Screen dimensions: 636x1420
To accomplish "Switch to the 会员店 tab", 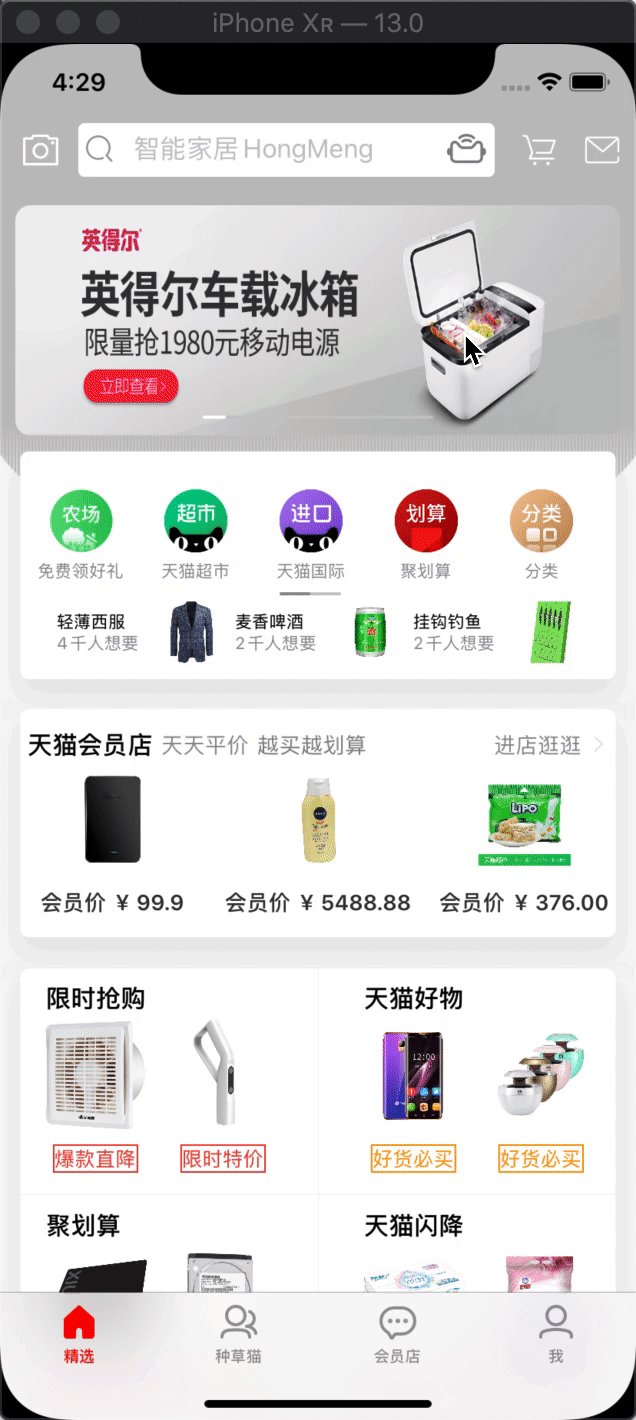I will 397,1335.
